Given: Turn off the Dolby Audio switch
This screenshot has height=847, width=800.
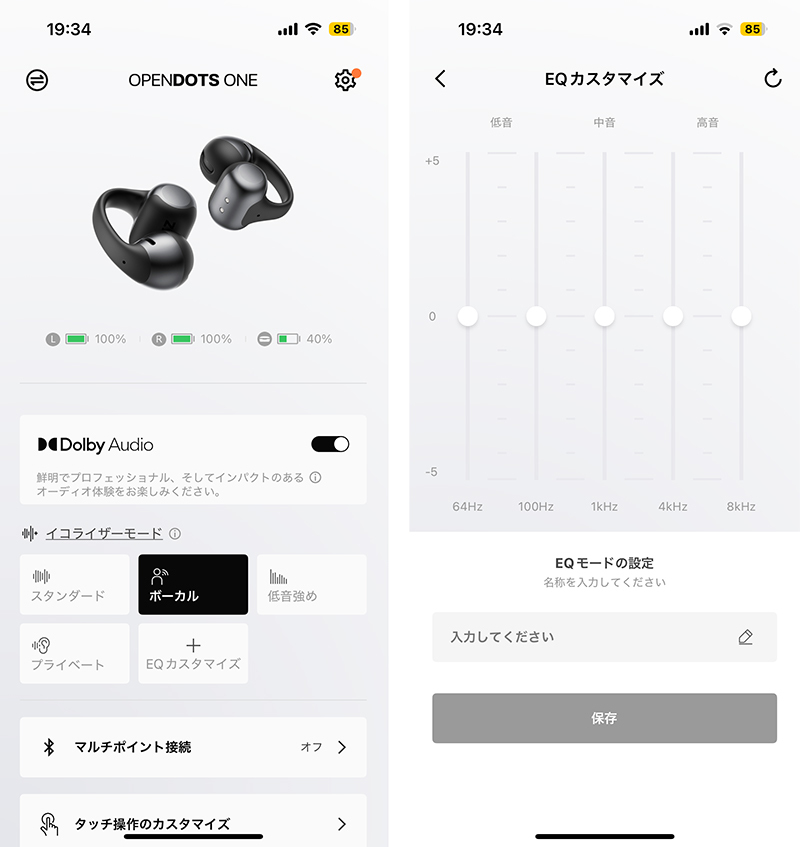Looking at the screenshot, I should coord(330,444).
